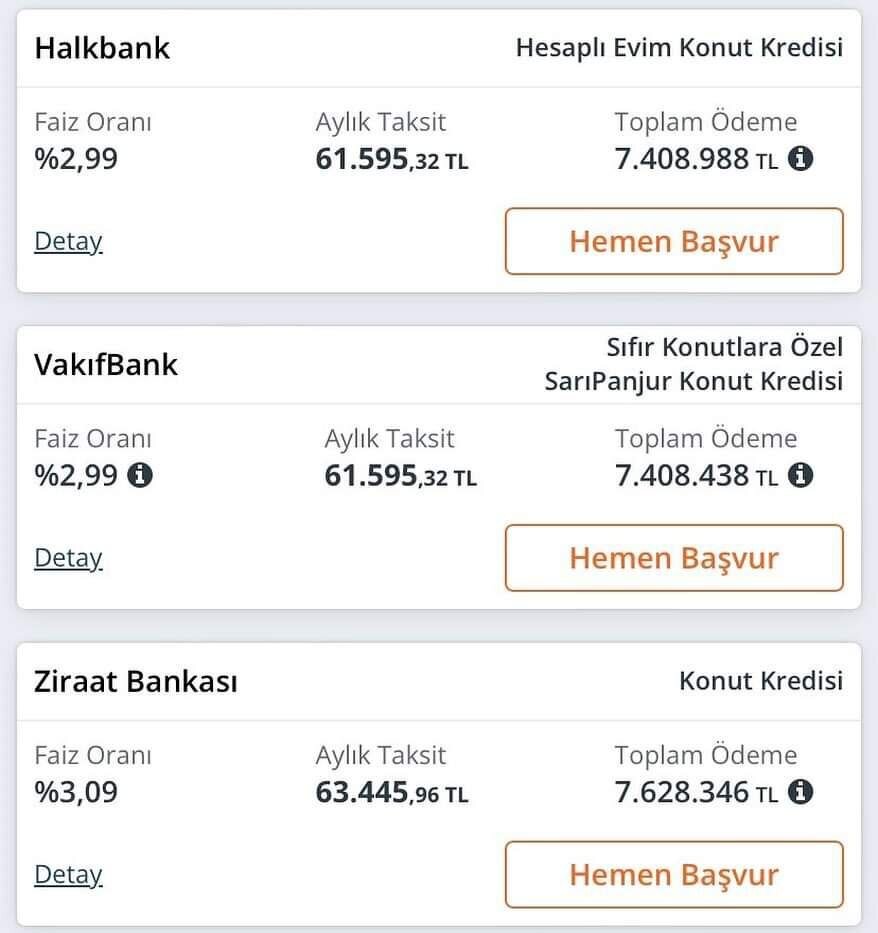View VakıfBank loan Detay
Image resolution: width=878 pixels, height=933 pixels.
point(68,557)
